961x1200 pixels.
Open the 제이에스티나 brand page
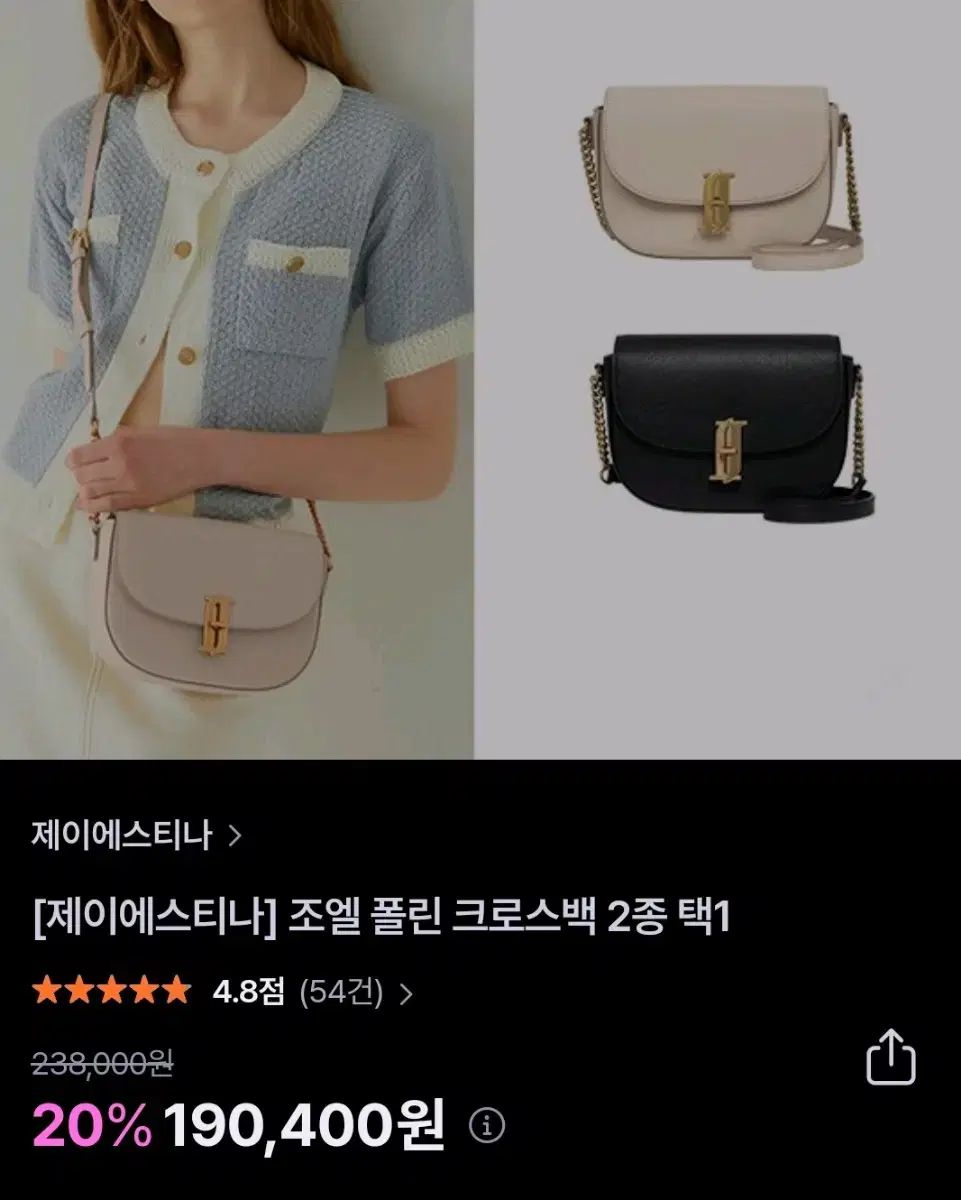(x=136, y=836)
